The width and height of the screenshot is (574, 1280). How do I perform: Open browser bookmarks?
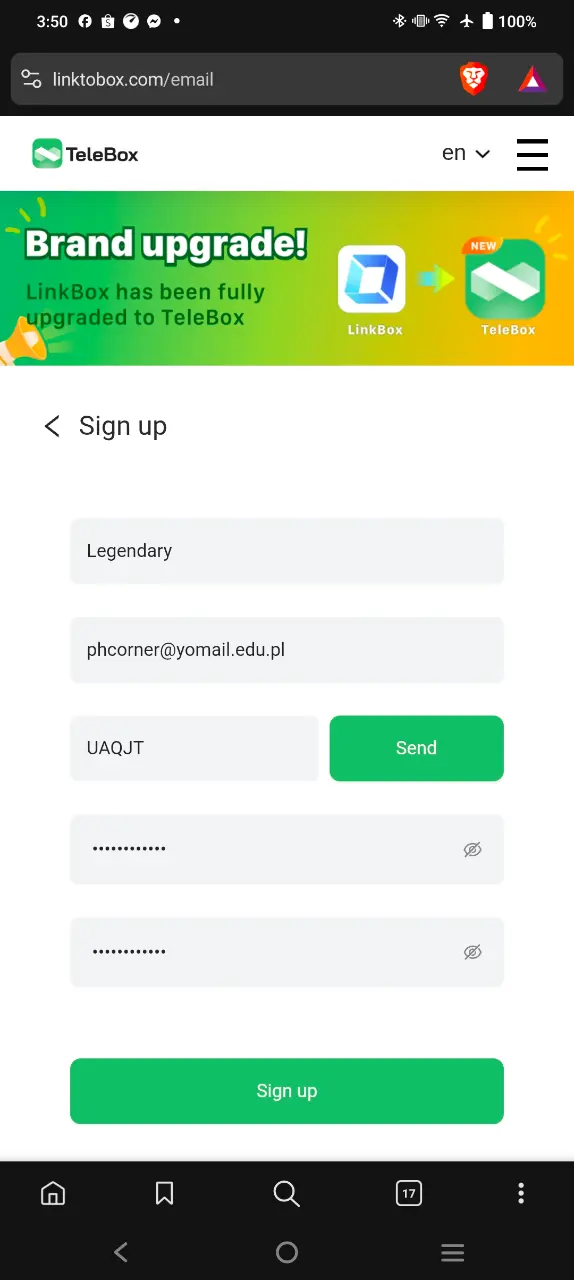tap(165, 1193)
